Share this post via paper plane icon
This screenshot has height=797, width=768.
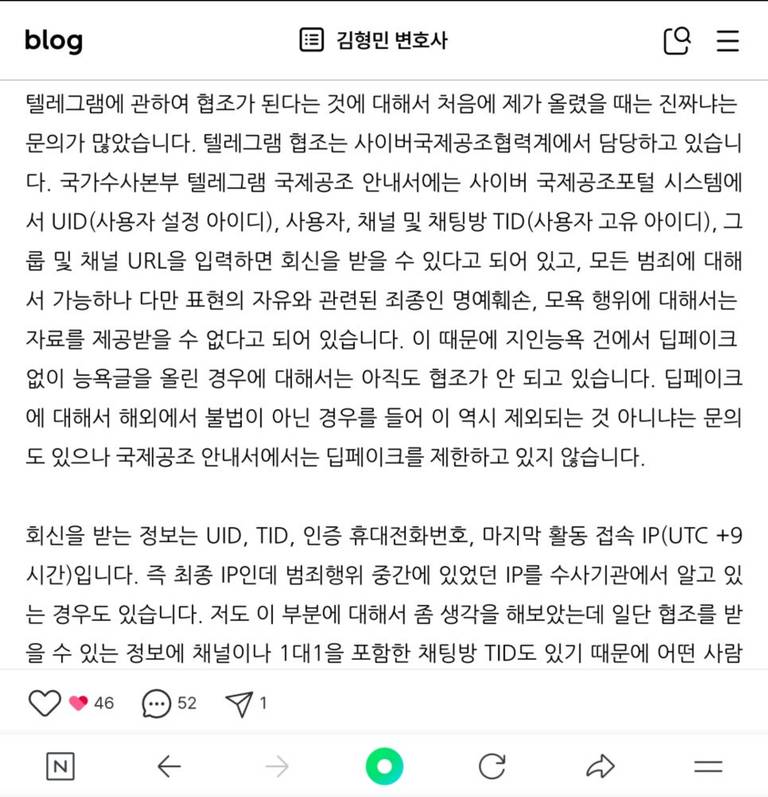pyautogui.click(x=239, y=703)
